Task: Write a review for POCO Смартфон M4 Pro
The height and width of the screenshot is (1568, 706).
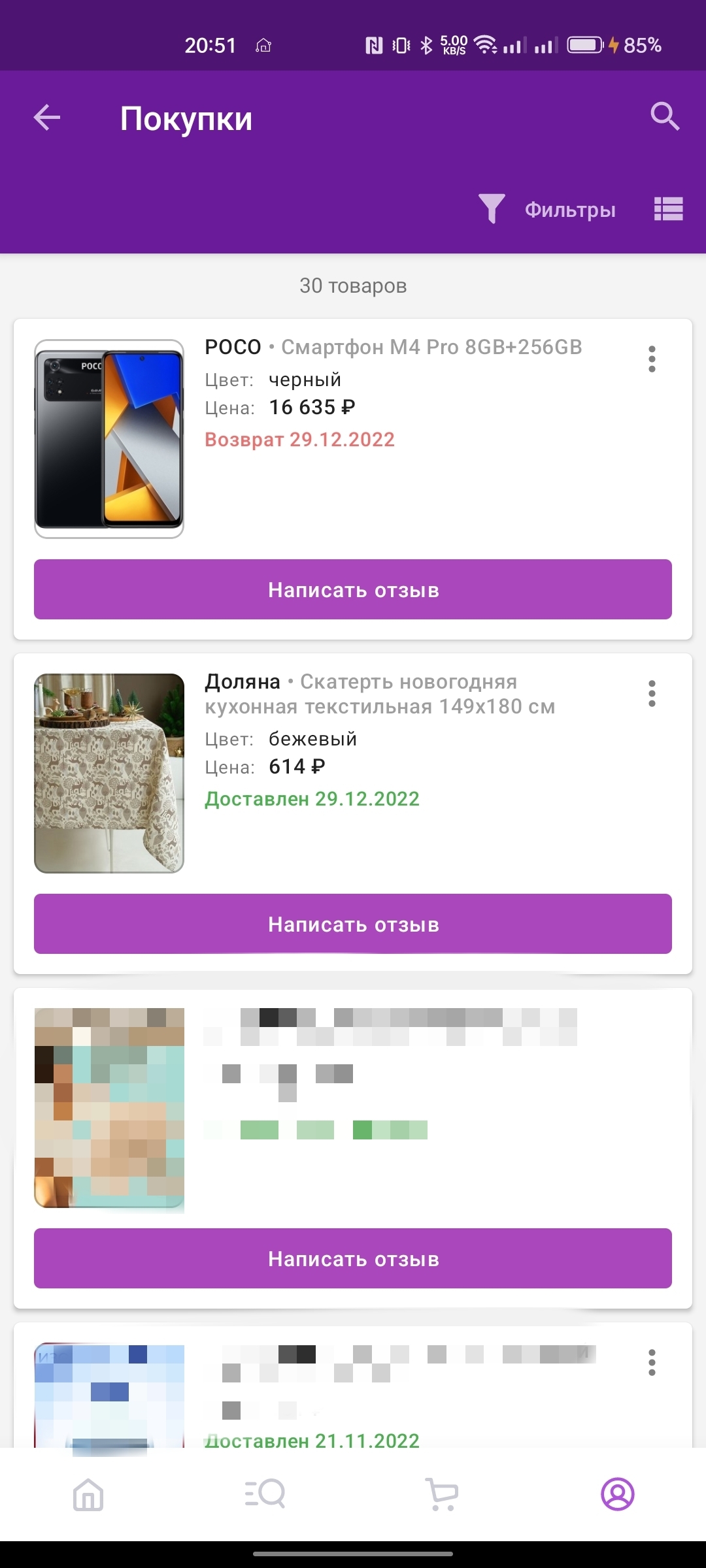Action: [x=353, y=589]
